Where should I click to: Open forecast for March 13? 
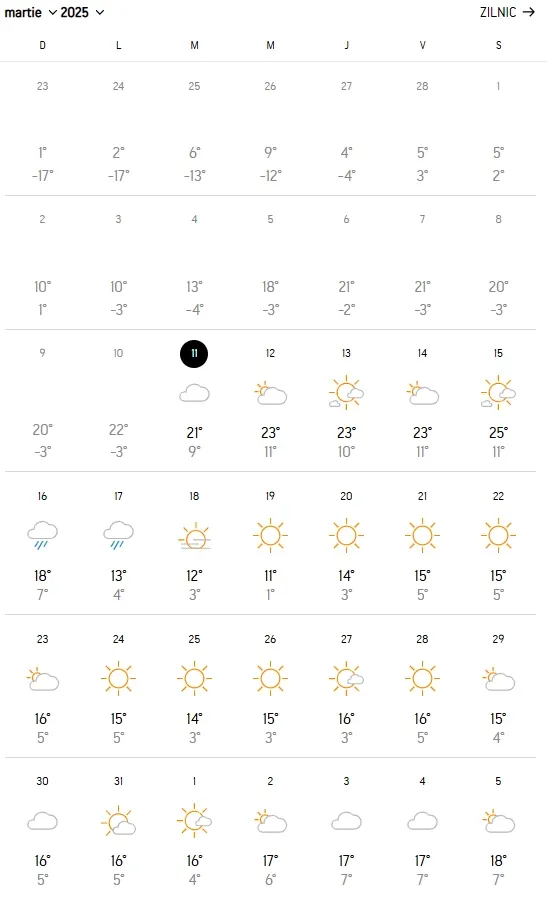(x=346, y=401)
